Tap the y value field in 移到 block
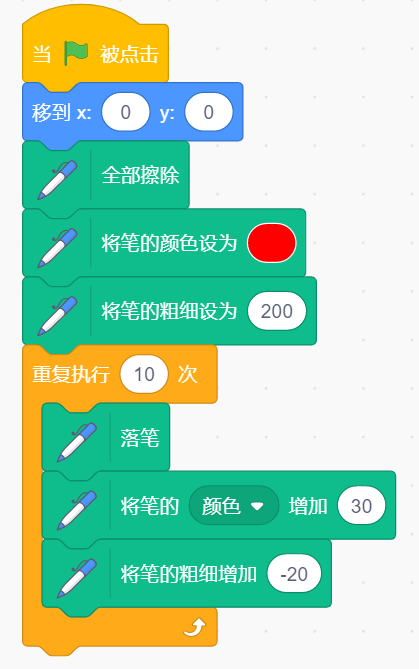The height and width of the screenshot is (669, 419). coord(209,112)
